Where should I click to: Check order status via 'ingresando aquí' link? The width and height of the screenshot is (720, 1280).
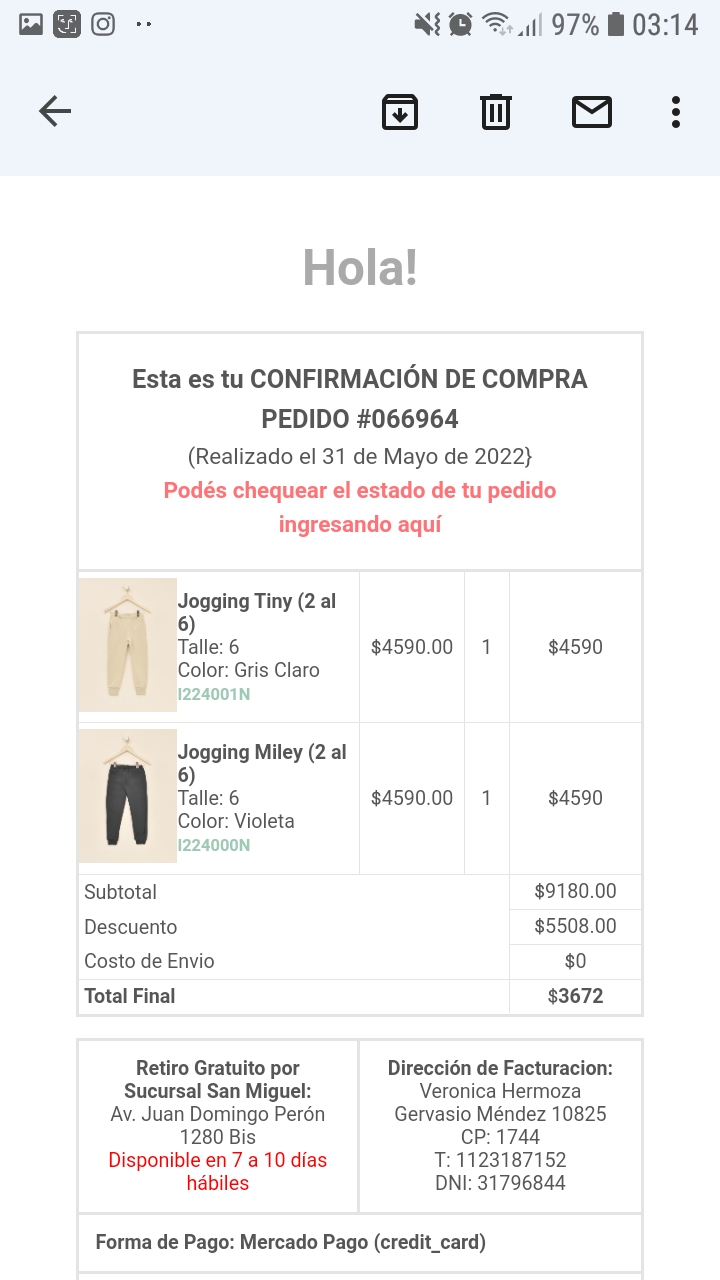click(x=360, y=524)
